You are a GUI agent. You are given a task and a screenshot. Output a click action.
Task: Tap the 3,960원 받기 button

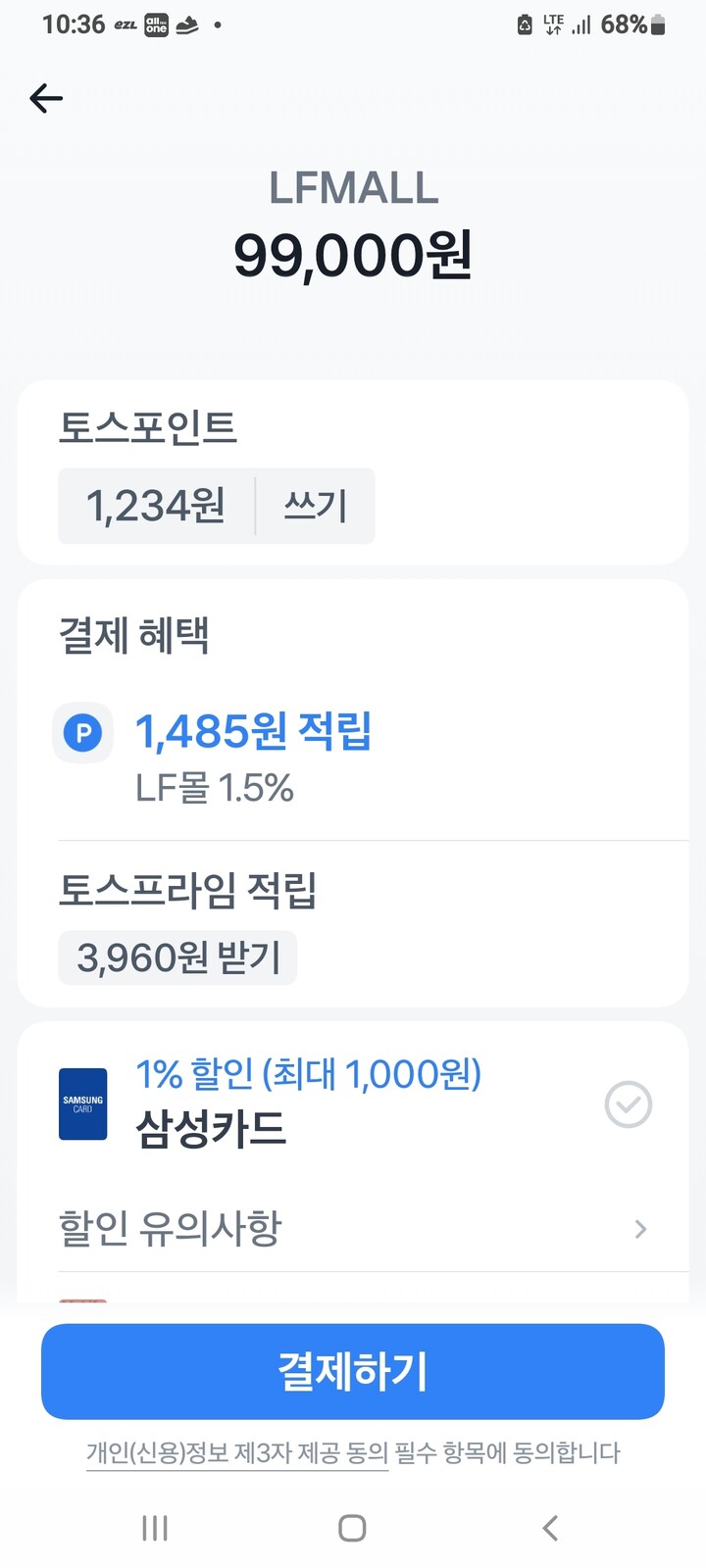[x=177, y=957]
